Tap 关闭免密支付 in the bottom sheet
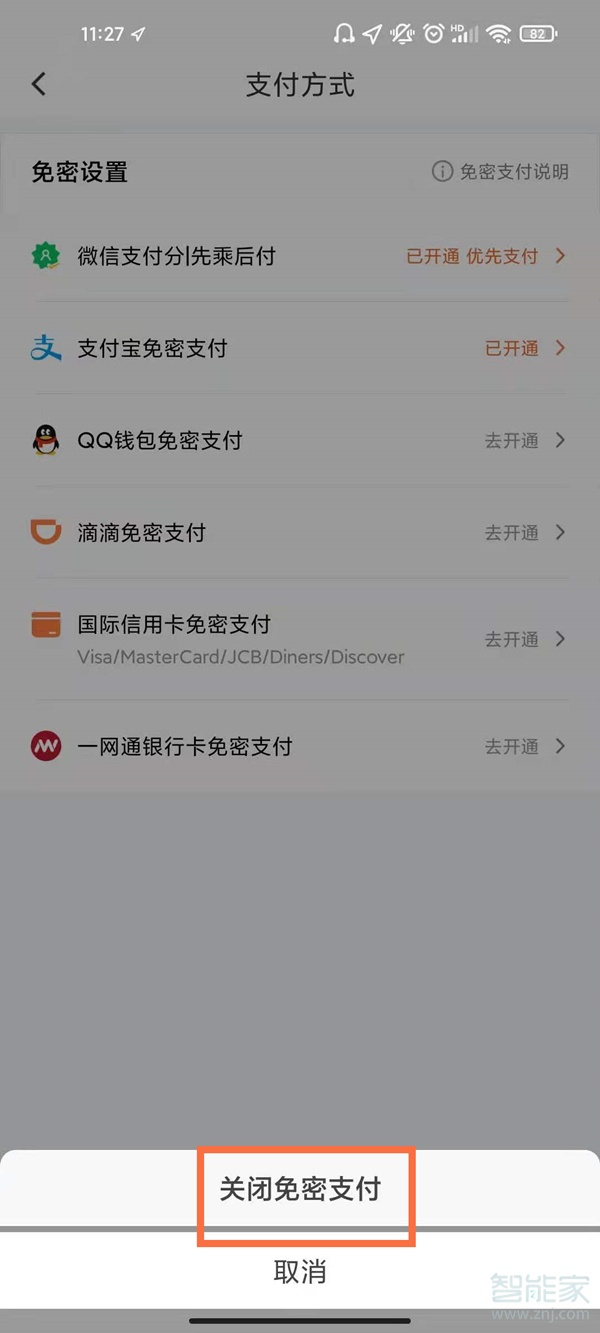 point(300,1190)
